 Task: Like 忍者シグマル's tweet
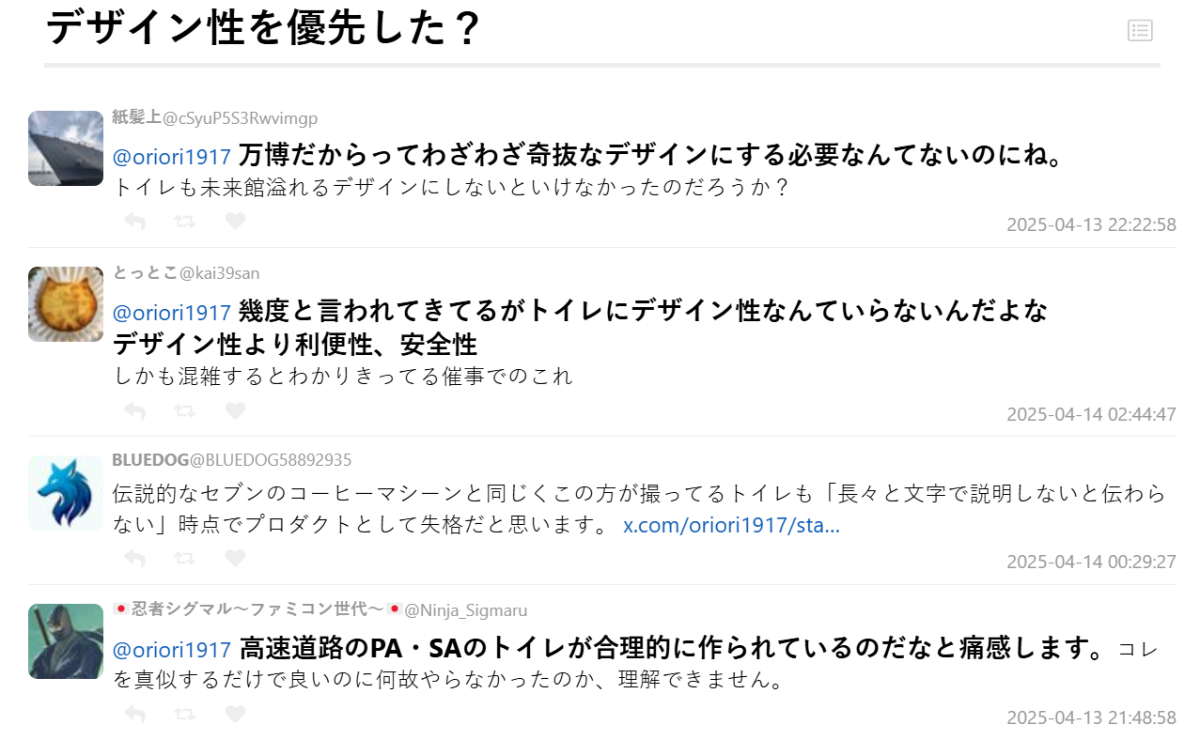235,714
